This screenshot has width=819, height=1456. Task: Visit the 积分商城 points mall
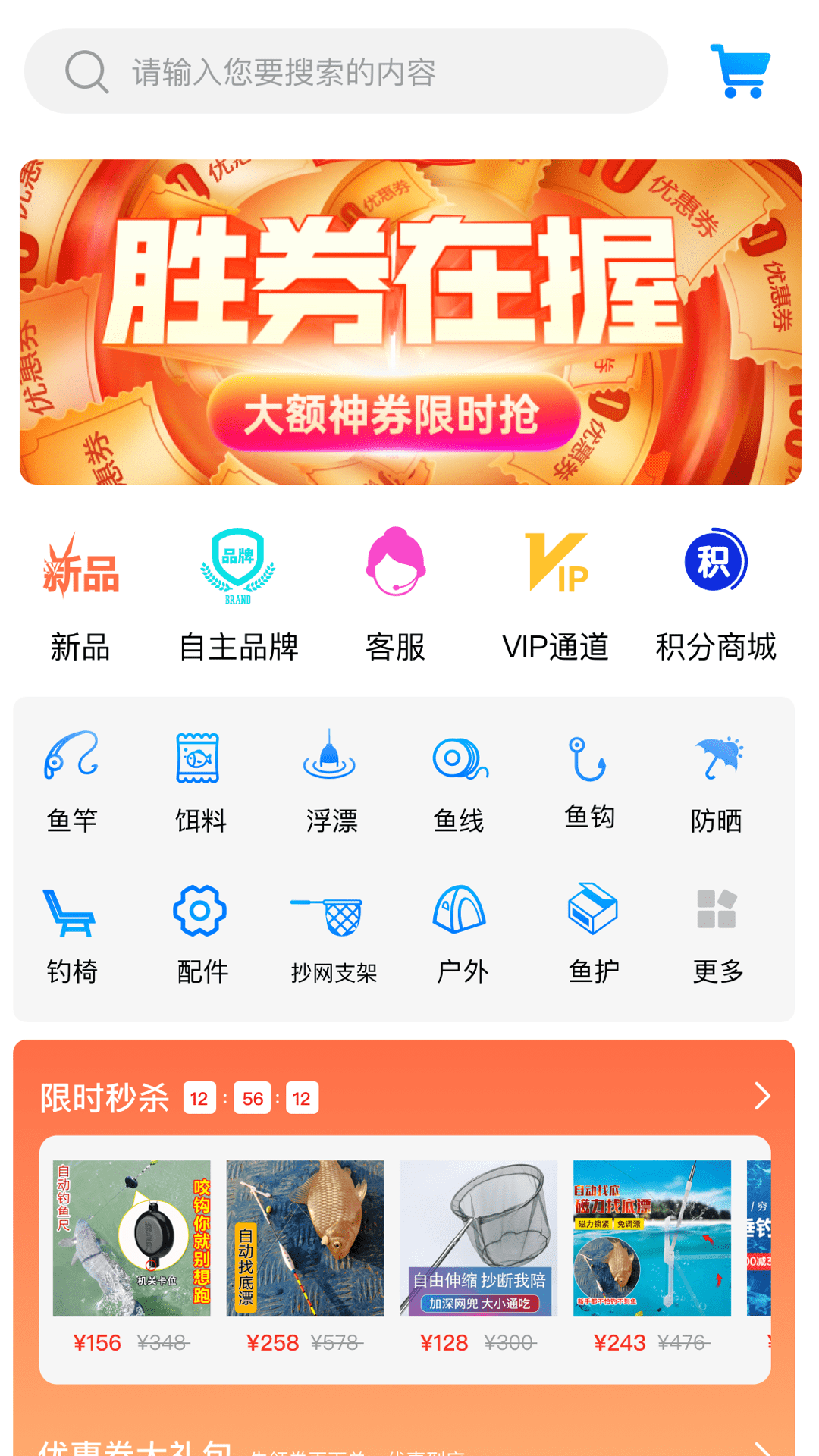[716, 595]
